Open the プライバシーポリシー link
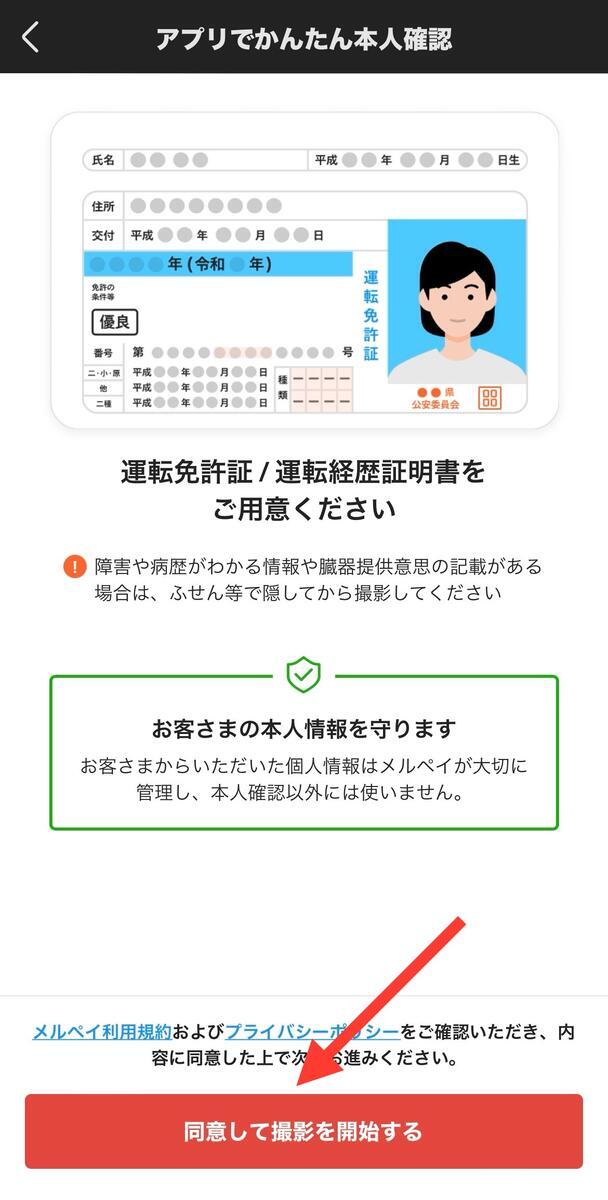 click(312, 1031)
